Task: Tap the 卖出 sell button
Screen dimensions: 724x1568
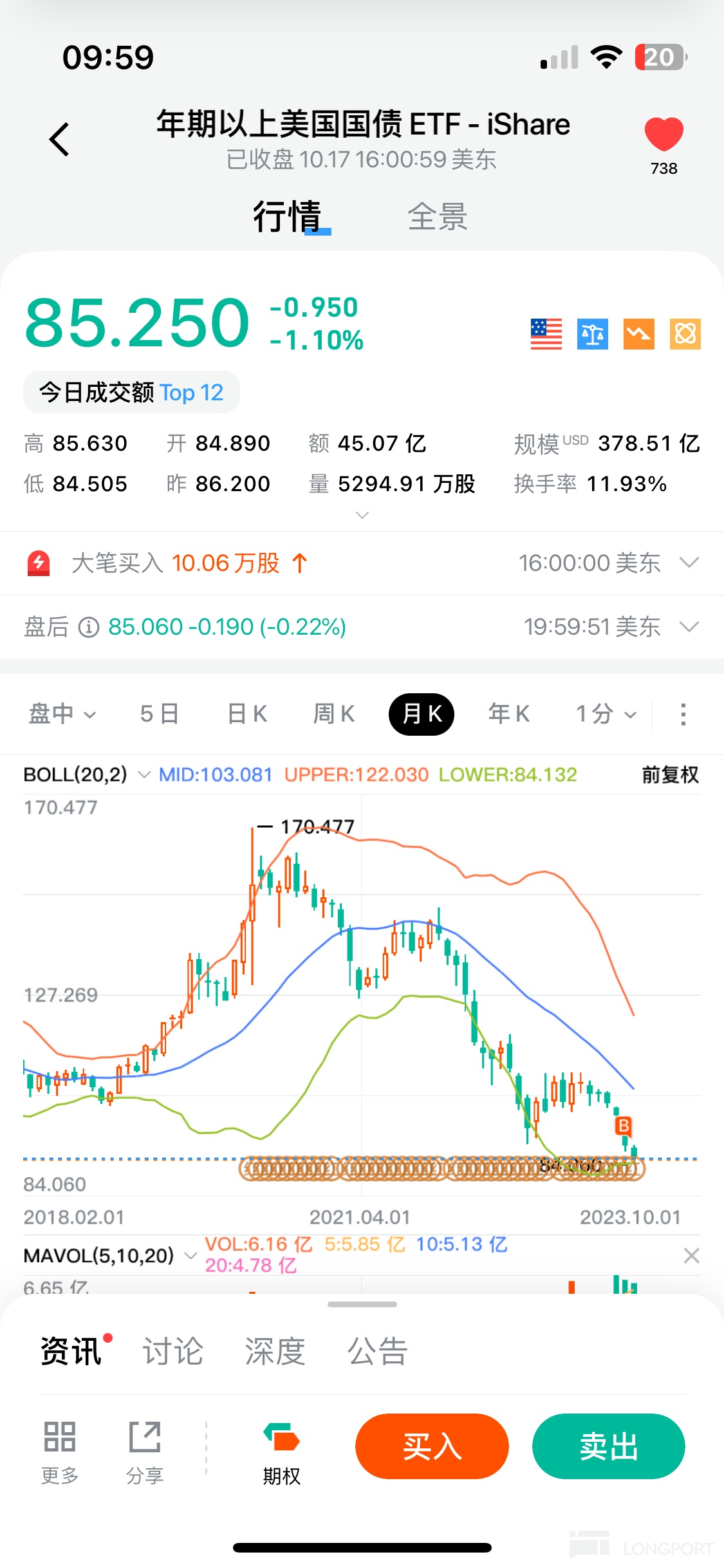Action: point(608,1446)
